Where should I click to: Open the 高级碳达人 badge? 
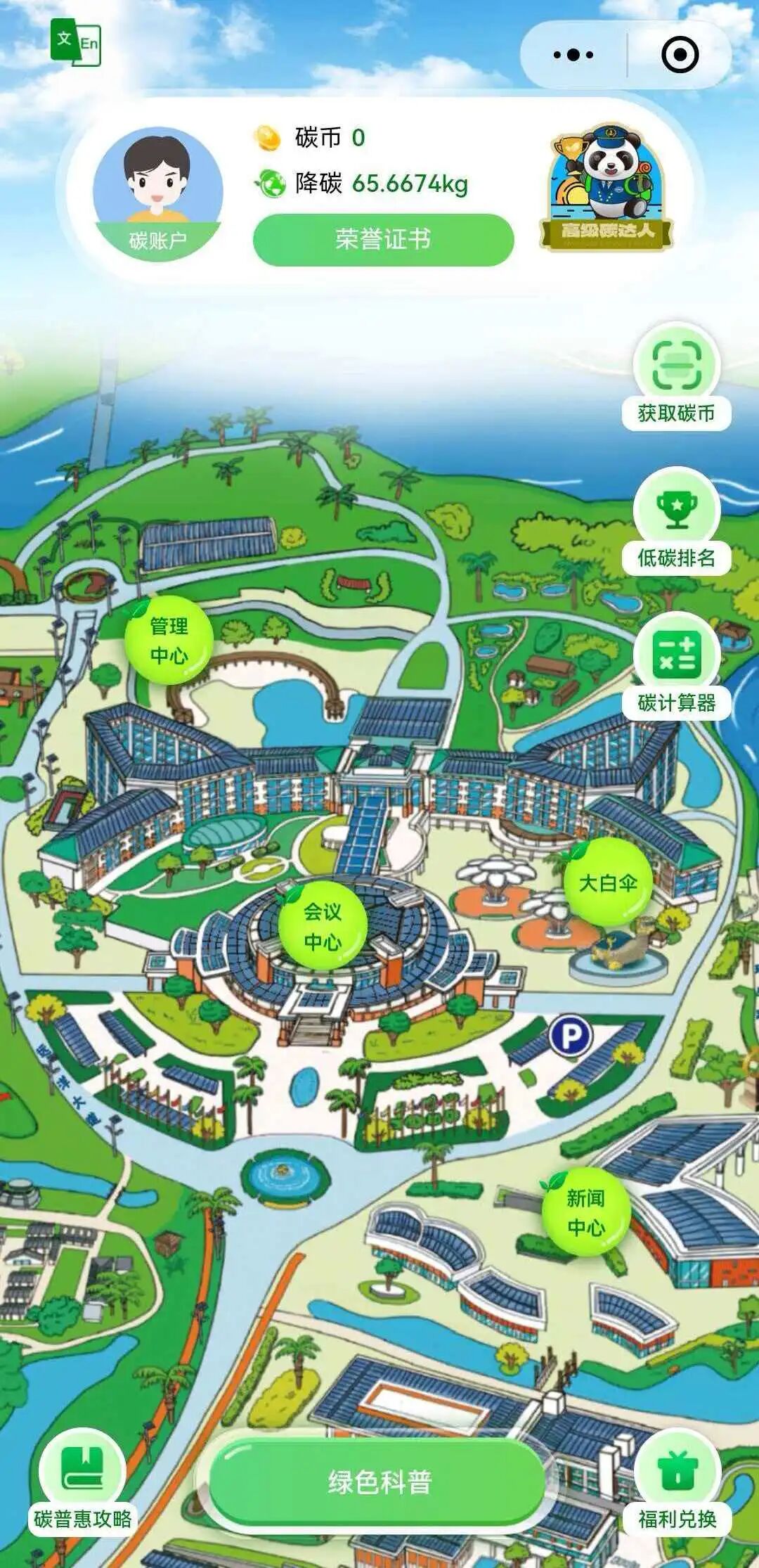606,188
